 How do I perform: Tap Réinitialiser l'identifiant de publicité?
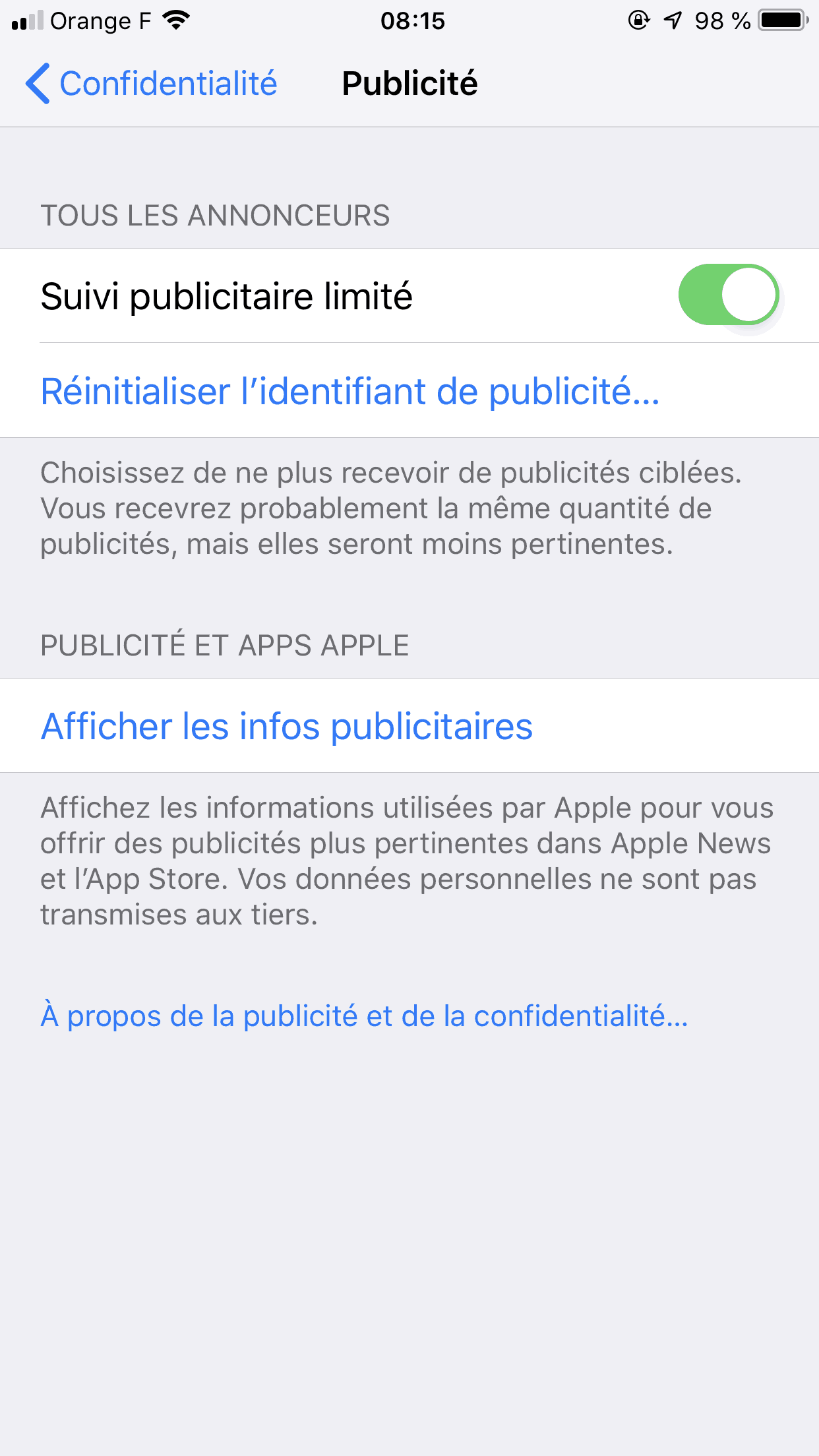pos(350,391)
